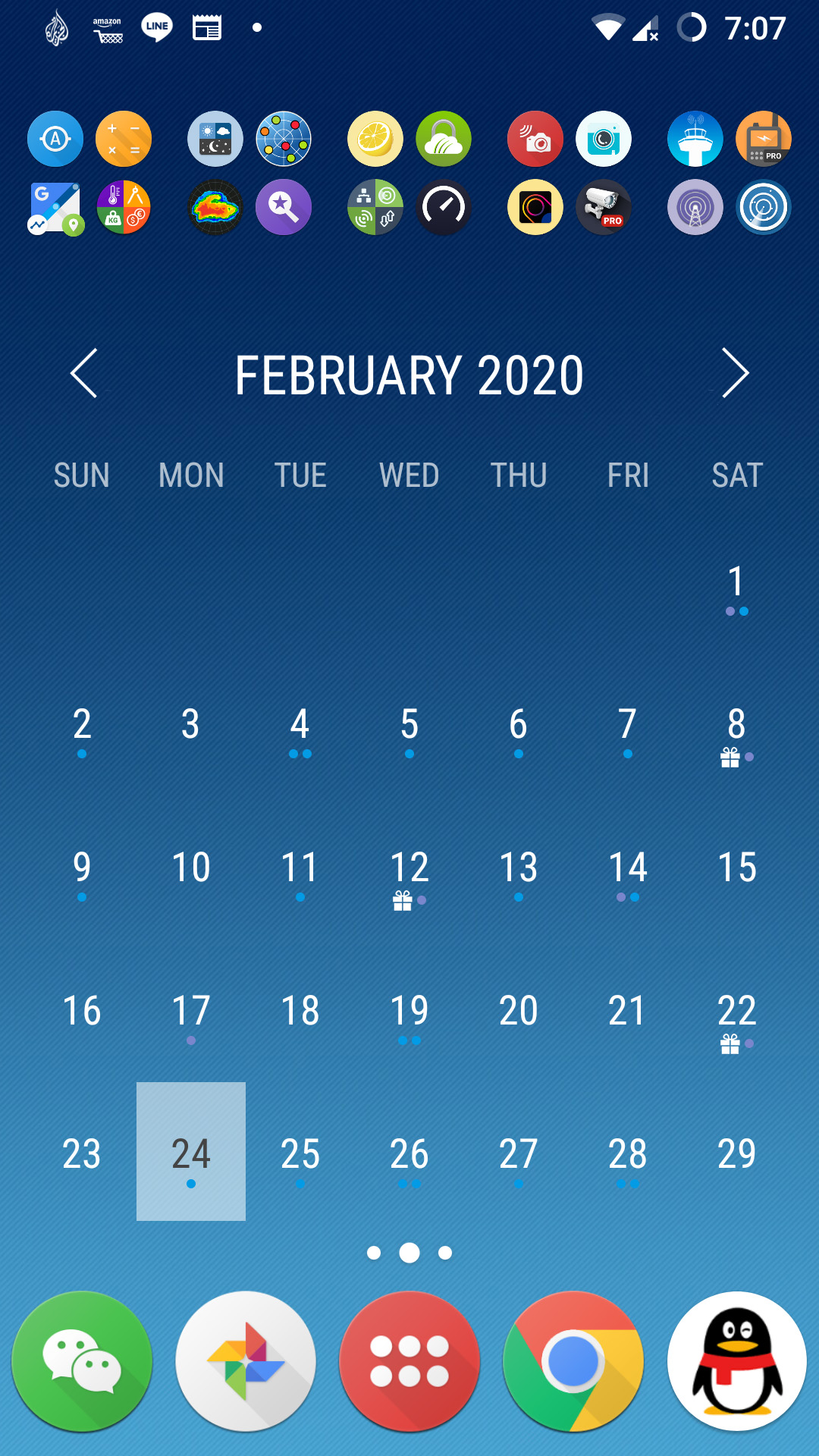Open the green cloud padlock app

point(444,140)
